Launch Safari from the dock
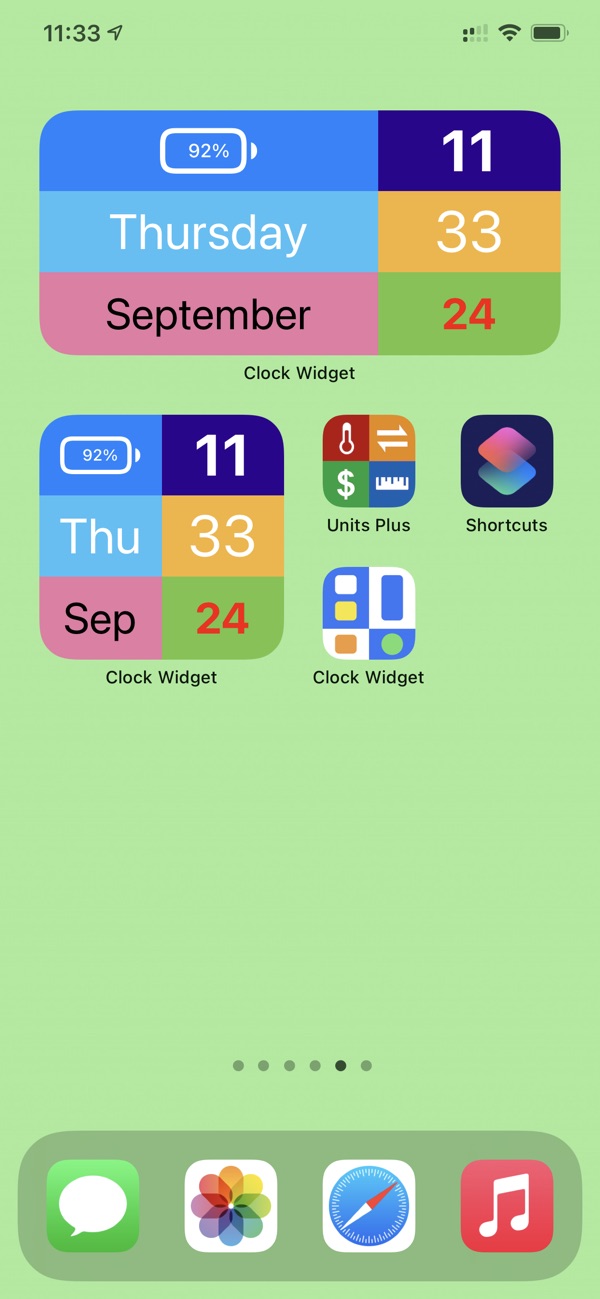Screen dimensions: 600x1299 tap(369, 1205)
